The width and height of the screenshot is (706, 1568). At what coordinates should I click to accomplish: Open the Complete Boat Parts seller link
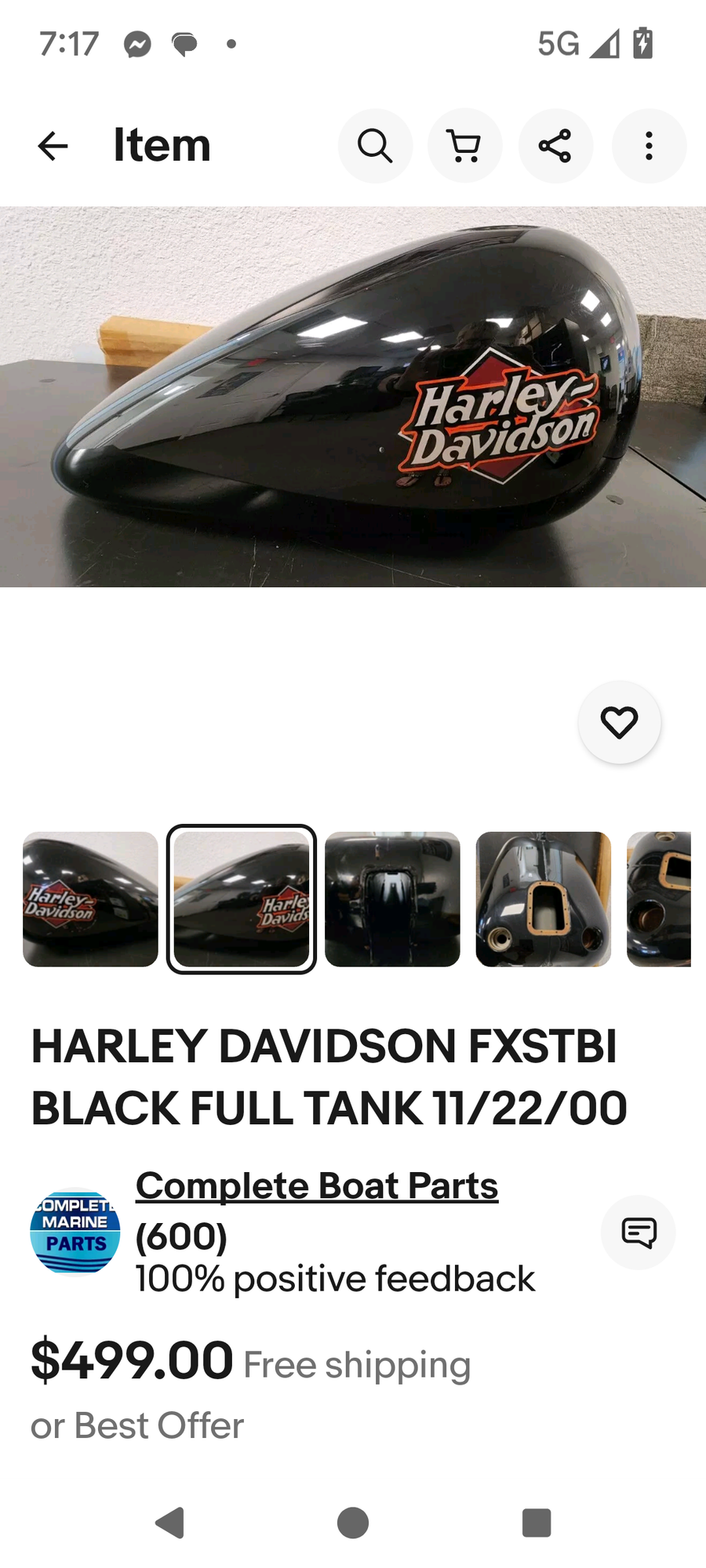[317, 1185]
